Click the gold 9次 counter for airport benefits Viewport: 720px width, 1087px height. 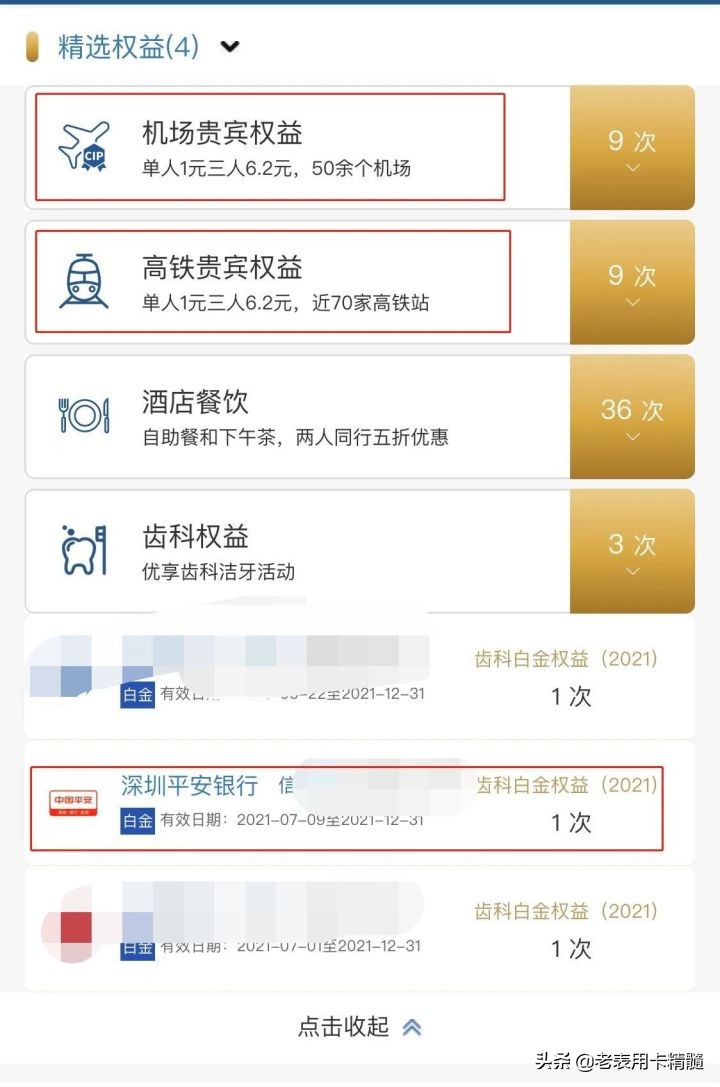point(630,143)
